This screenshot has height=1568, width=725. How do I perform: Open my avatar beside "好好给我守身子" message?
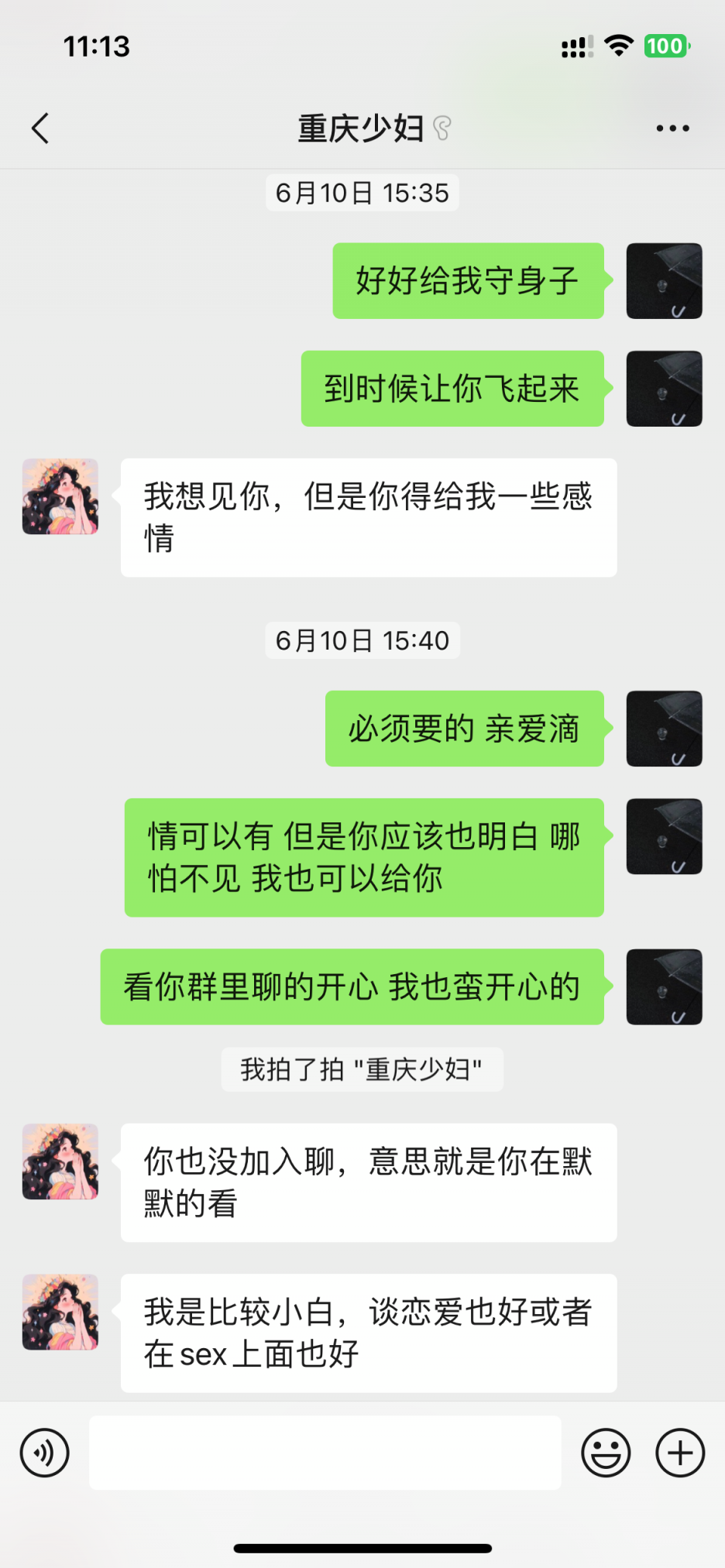[664, 281]
